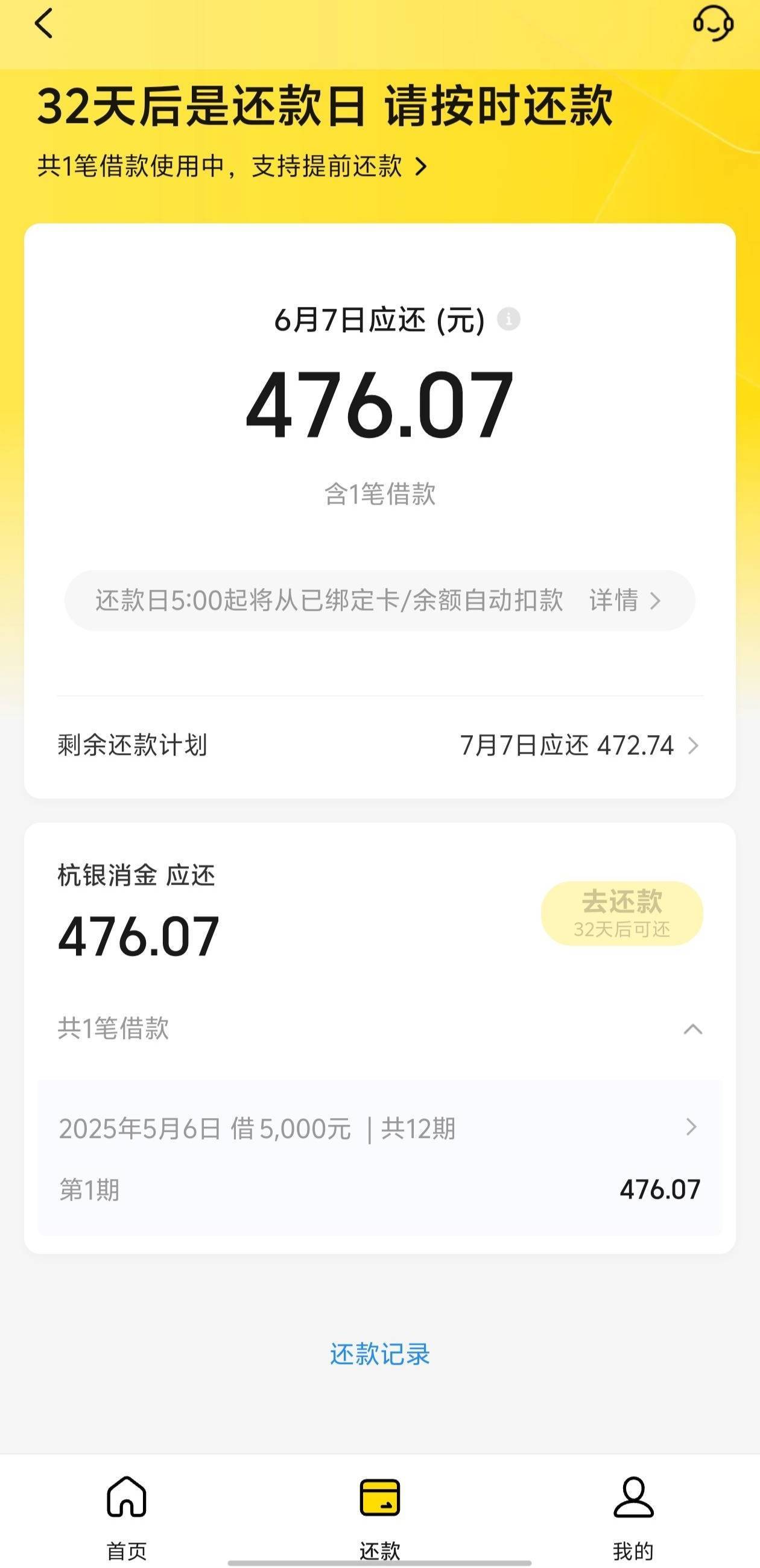Tap the 去还款 button
760x1568 pixels.
pyautogui.click(x=622, y=912)
